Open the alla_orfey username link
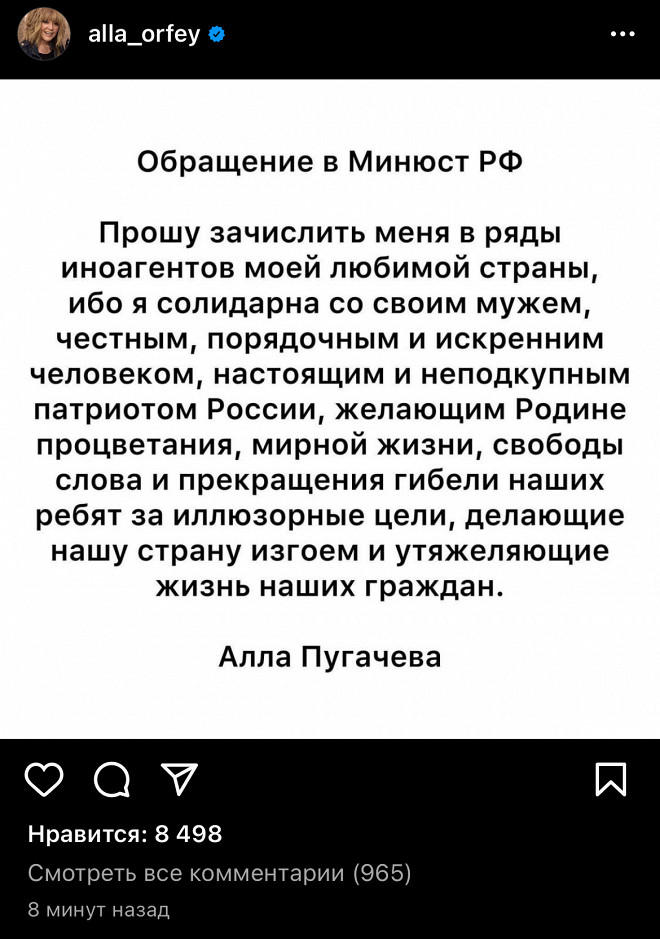 click(144, 34)
